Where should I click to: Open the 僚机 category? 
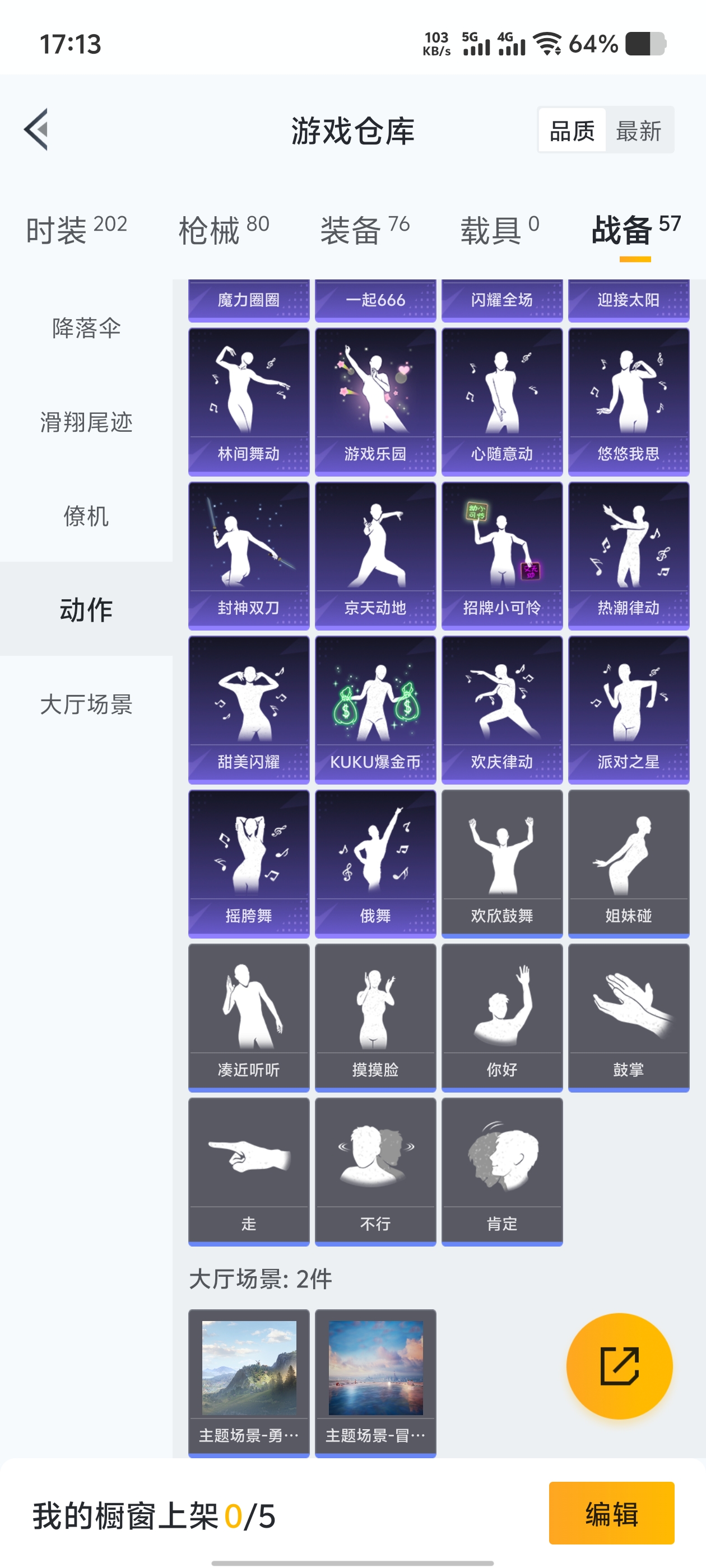coord(86,516)
